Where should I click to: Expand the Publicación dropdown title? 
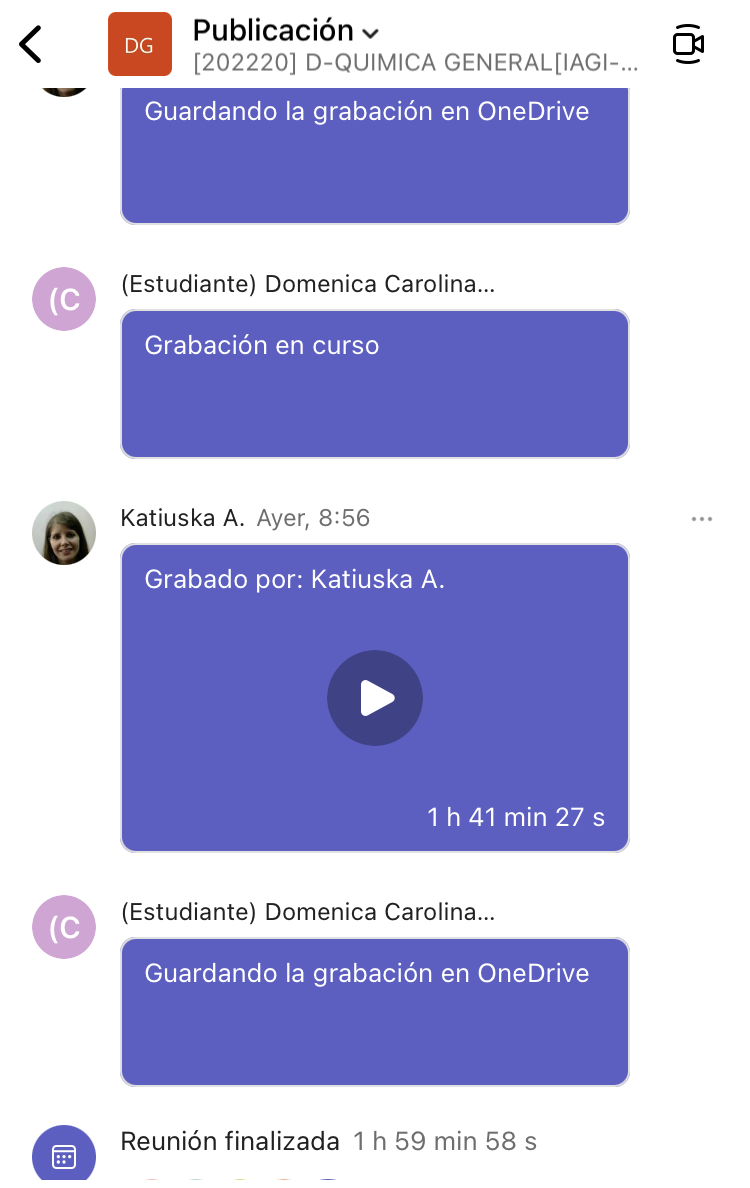click(x=285, y=31)
